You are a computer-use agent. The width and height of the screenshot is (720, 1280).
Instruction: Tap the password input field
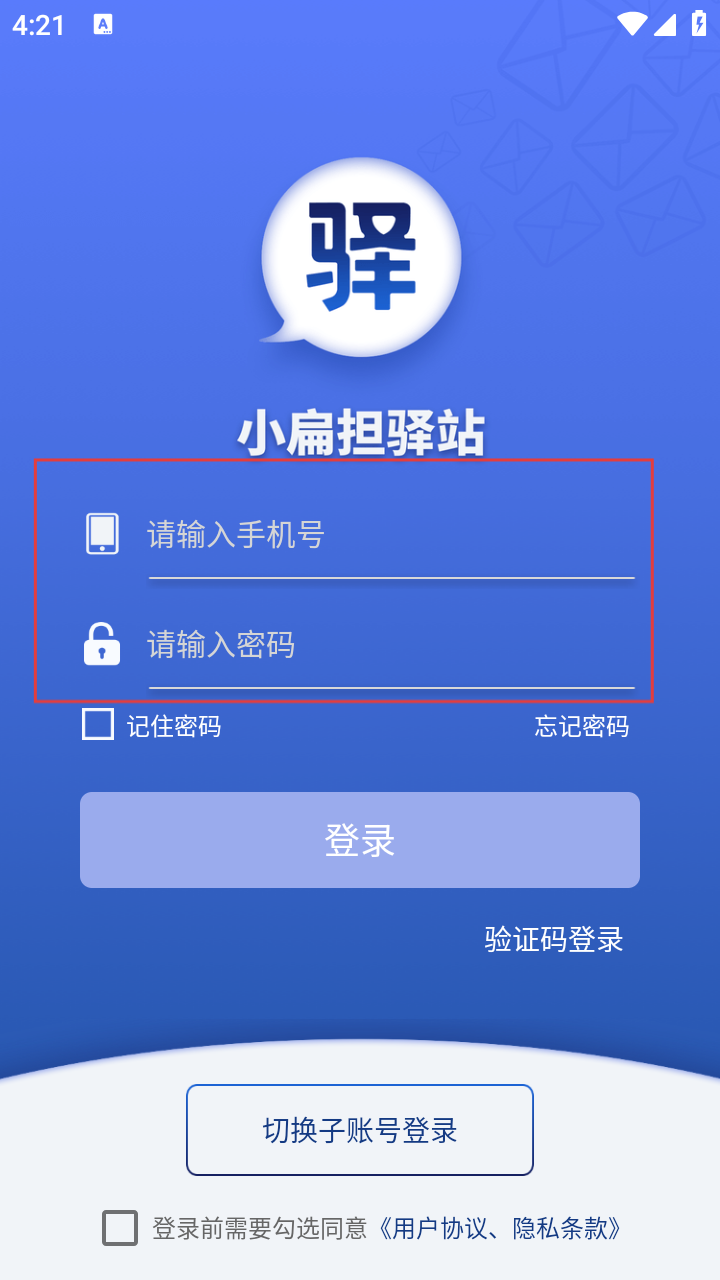tap(390, 645)
